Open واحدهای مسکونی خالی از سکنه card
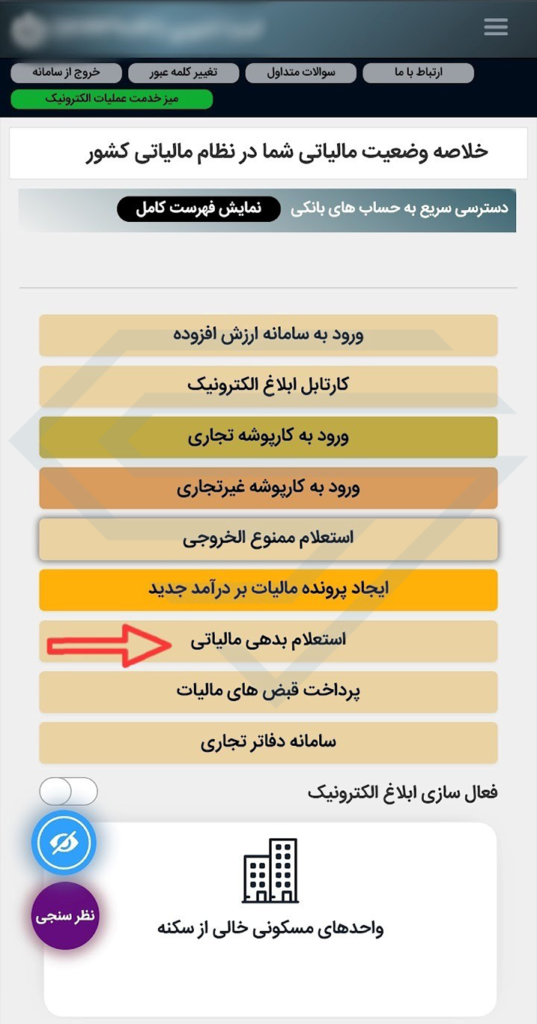The width and height of the screenshot is (537, 1024). click(270, 920)
